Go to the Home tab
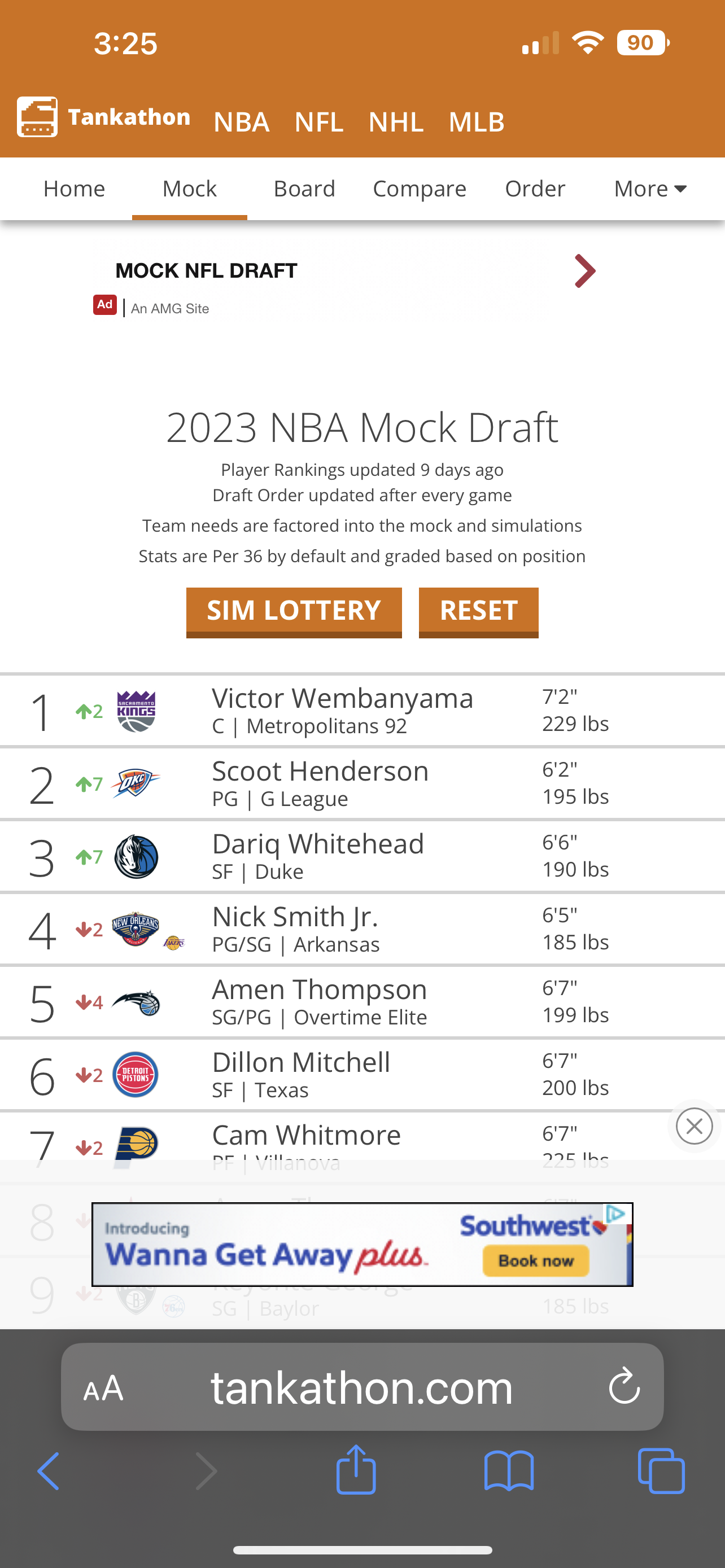The image size is (725, 1568). [75, 189]
